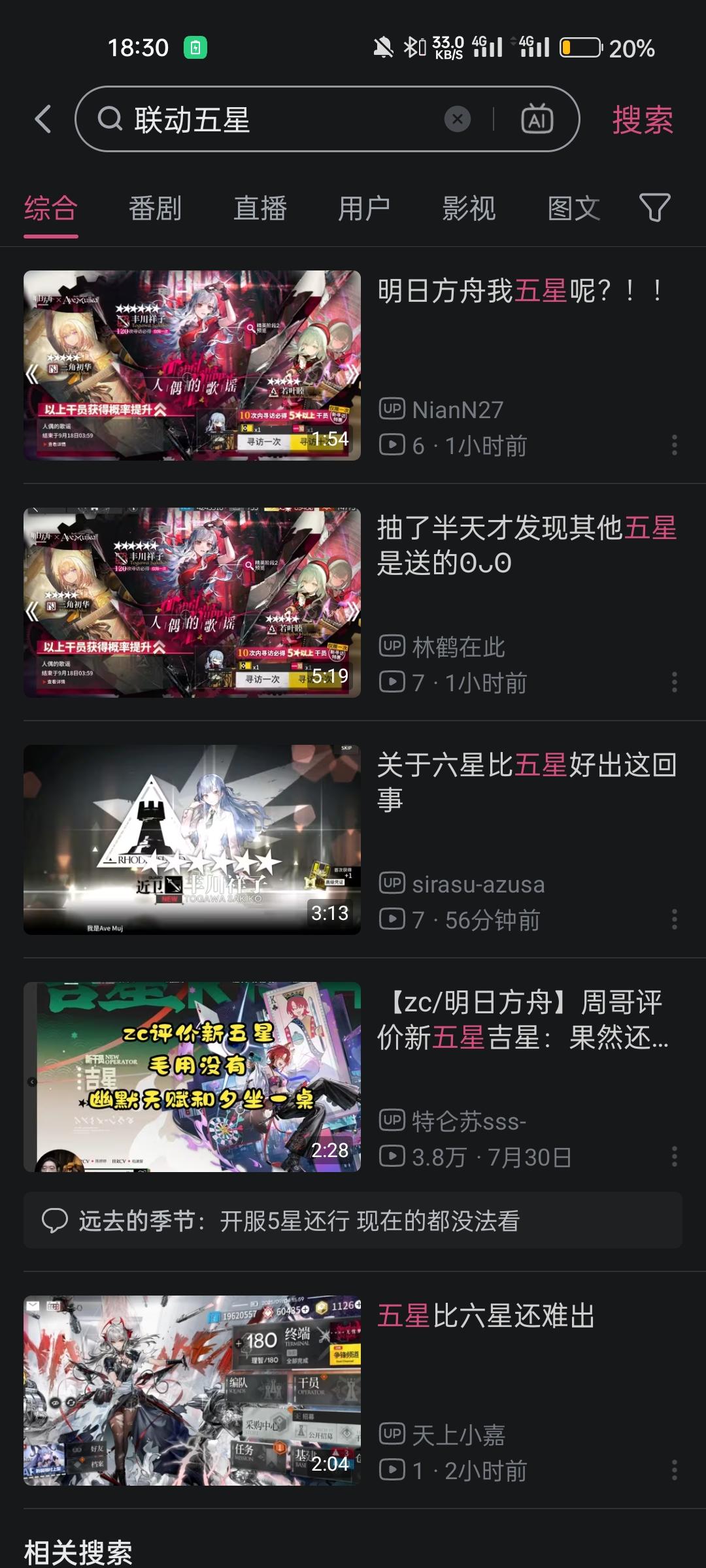Tap the pink 搜索 button
The width and height of the screenshot is (706, 1568).
[x=641, y=118]
